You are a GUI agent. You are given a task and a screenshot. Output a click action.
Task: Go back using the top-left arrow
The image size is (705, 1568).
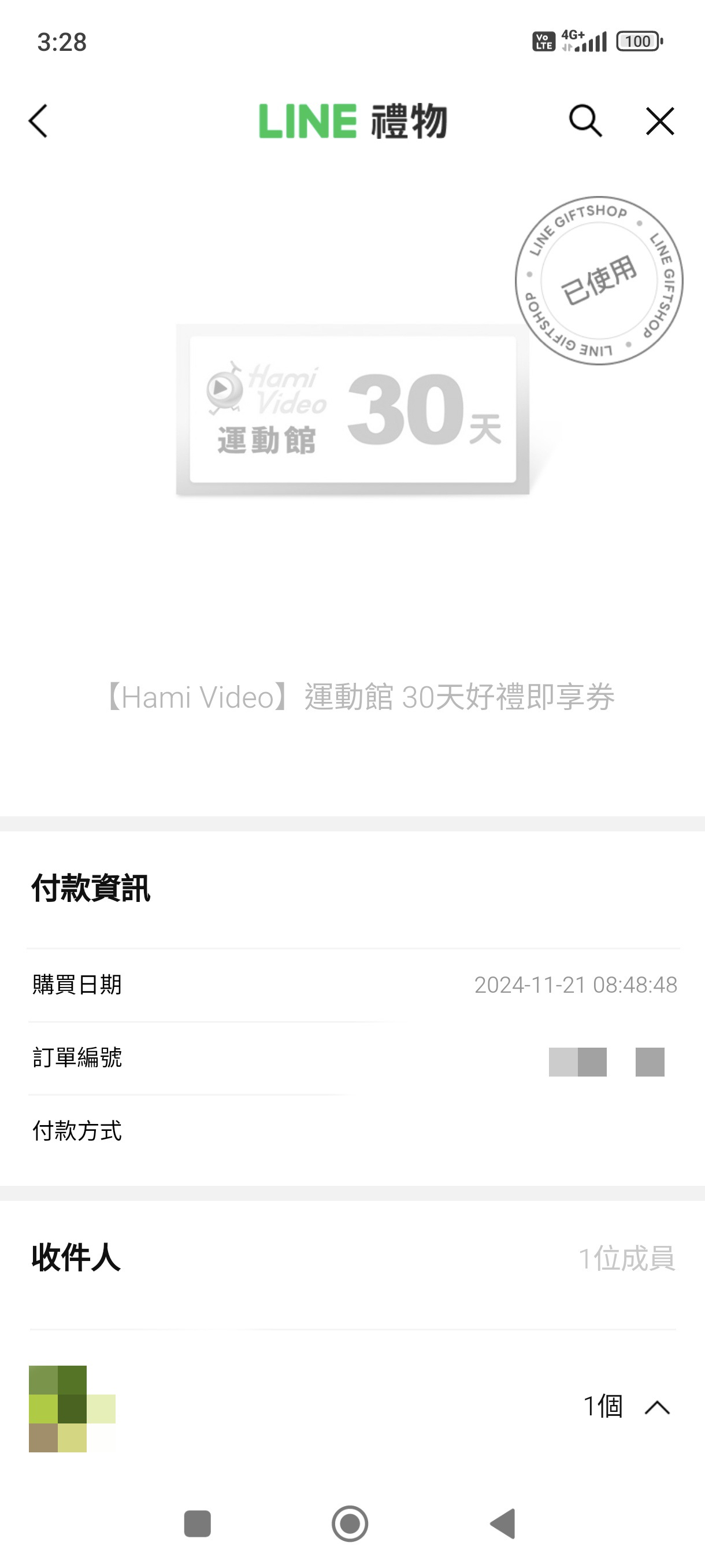point(38,121)
